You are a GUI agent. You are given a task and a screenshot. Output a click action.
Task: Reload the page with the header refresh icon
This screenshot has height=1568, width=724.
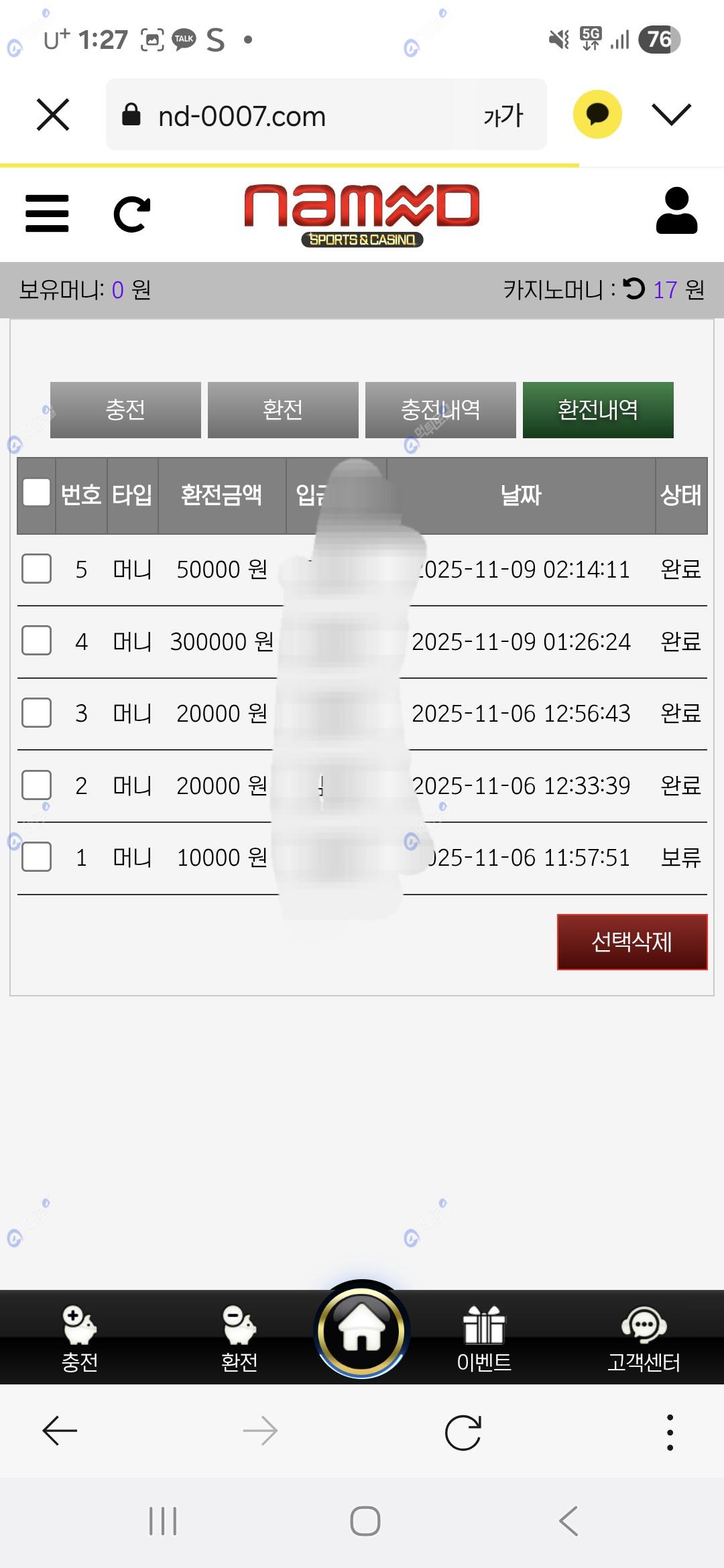pyautogui.click(x=131, y=214)
